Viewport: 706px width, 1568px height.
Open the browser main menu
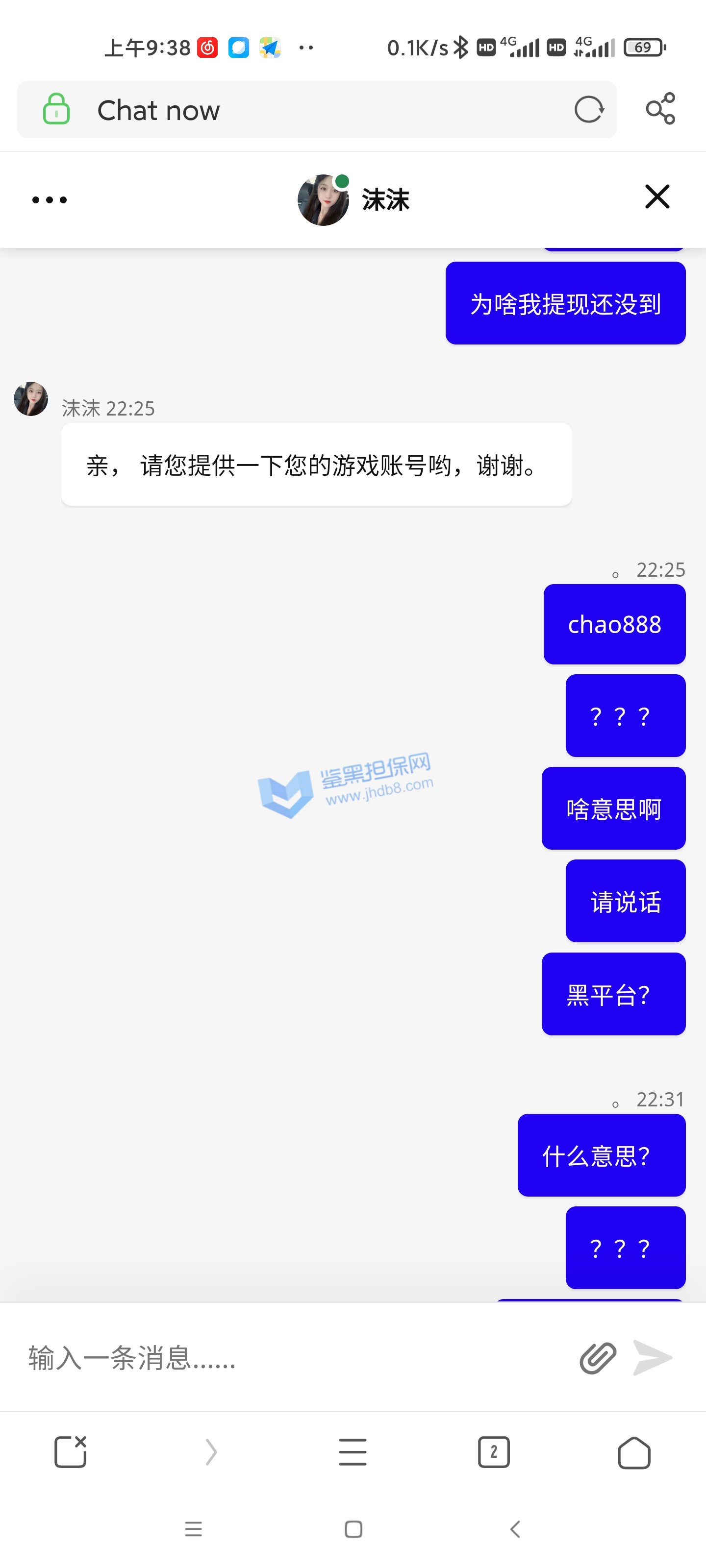353,1452
